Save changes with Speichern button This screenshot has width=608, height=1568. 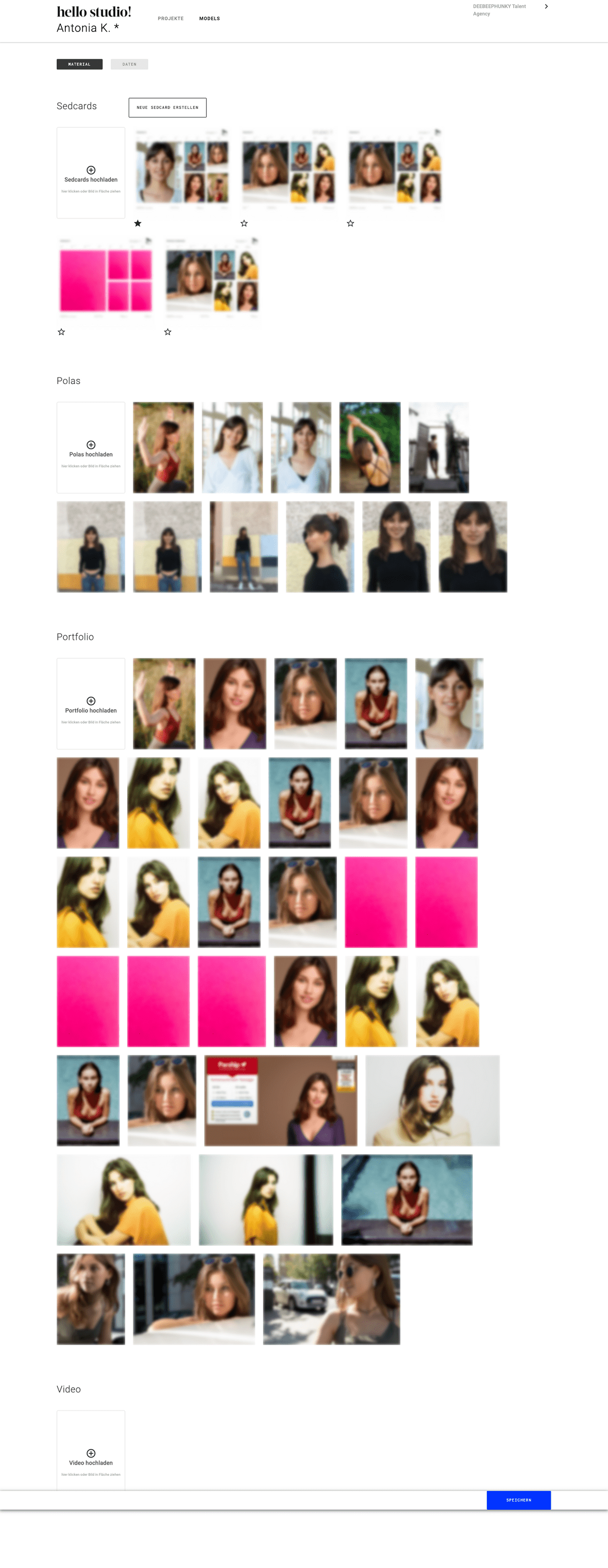pos(518,1500)
